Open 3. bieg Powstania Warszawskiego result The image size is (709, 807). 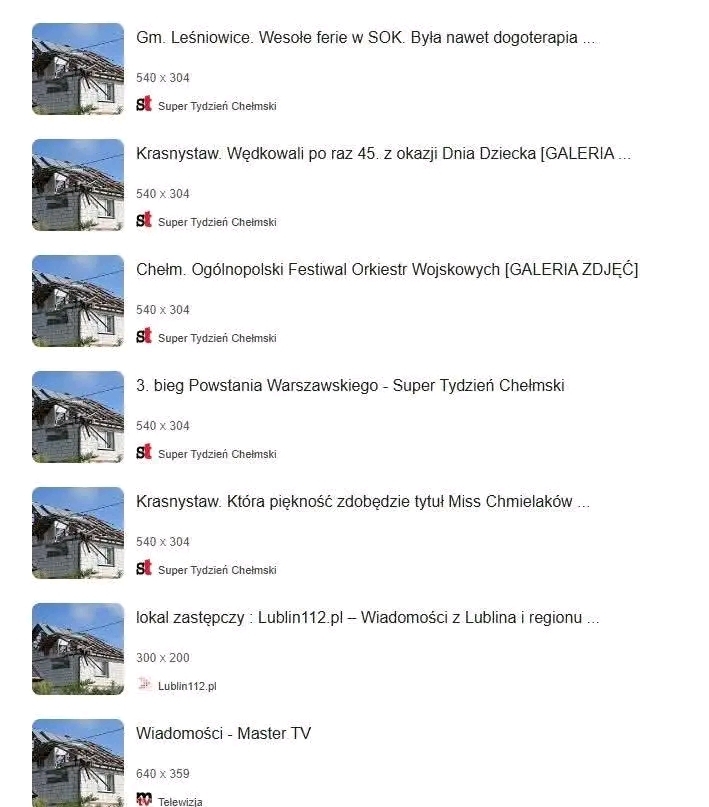pyautogui.click(x=350, y=386)
